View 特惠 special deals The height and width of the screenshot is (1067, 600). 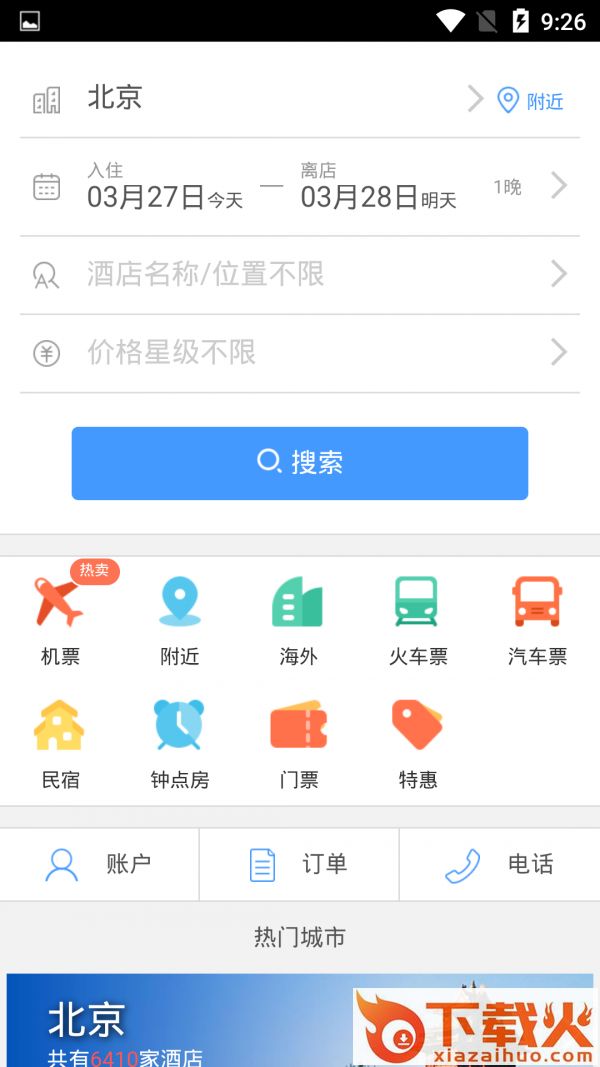click(x=418, y=743)
